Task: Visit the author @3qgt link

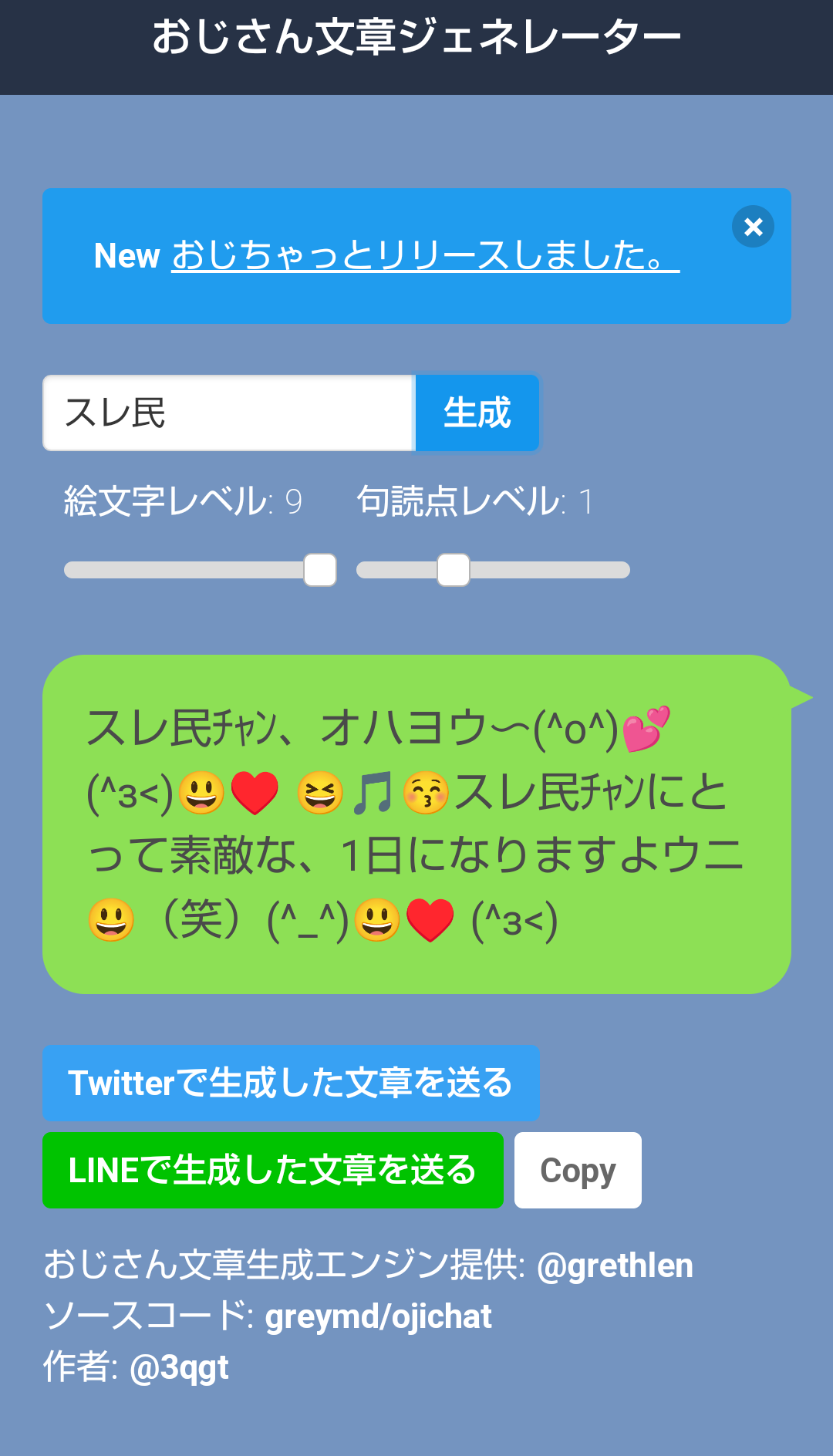Action: coord(179,1367)
